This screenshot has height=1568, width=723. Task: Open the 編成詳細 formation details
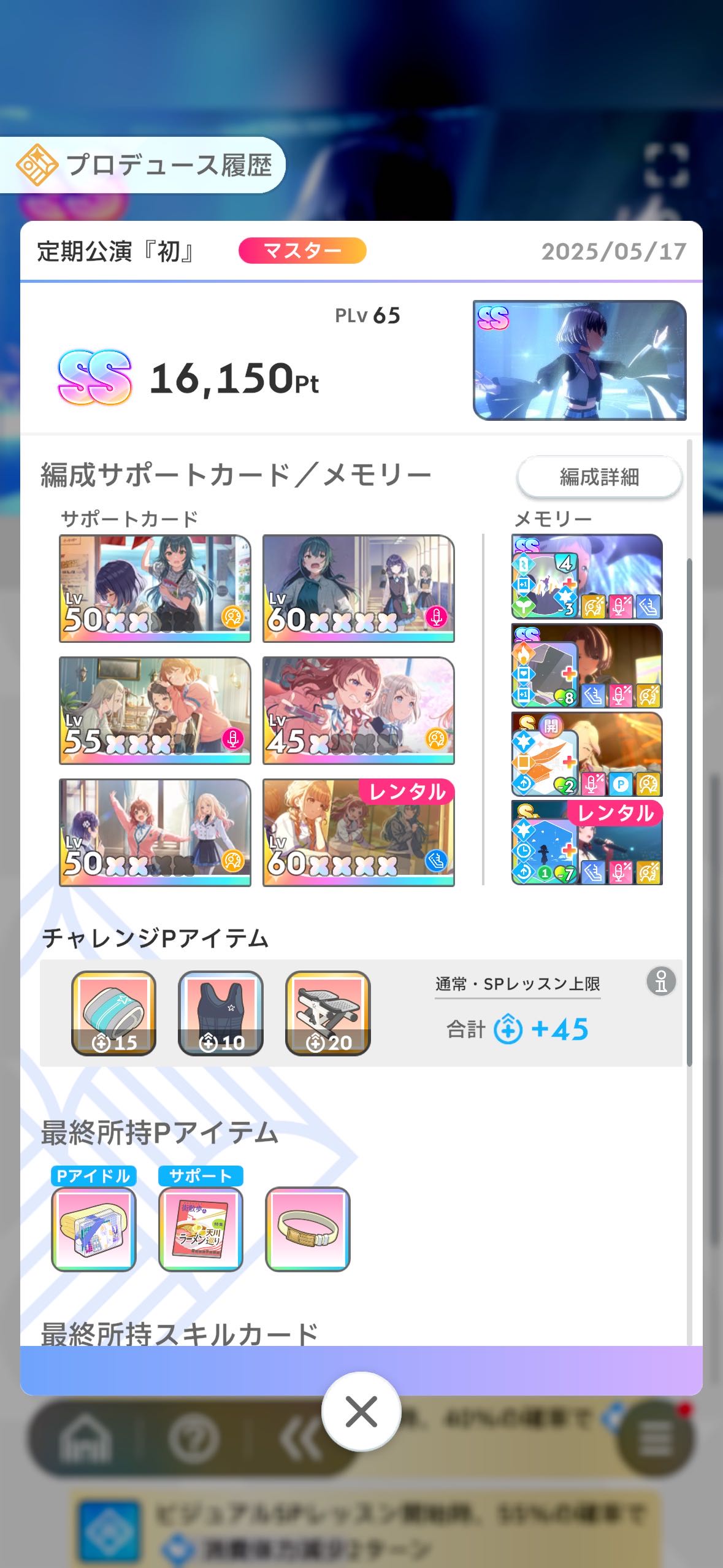pyautogui.click(x=599, y=477)
